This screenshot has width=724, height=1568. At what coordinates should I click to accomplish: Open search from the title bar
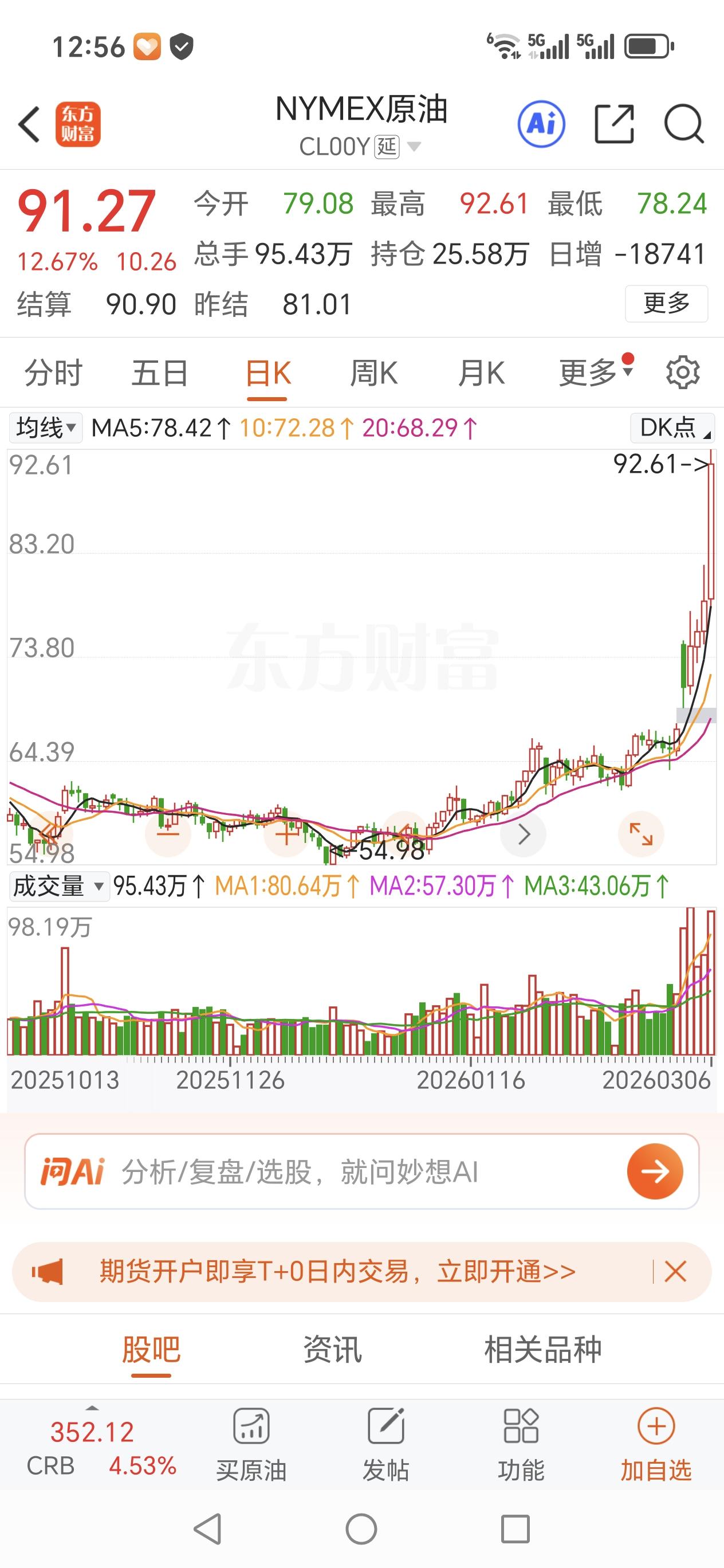tap(683, 124)
